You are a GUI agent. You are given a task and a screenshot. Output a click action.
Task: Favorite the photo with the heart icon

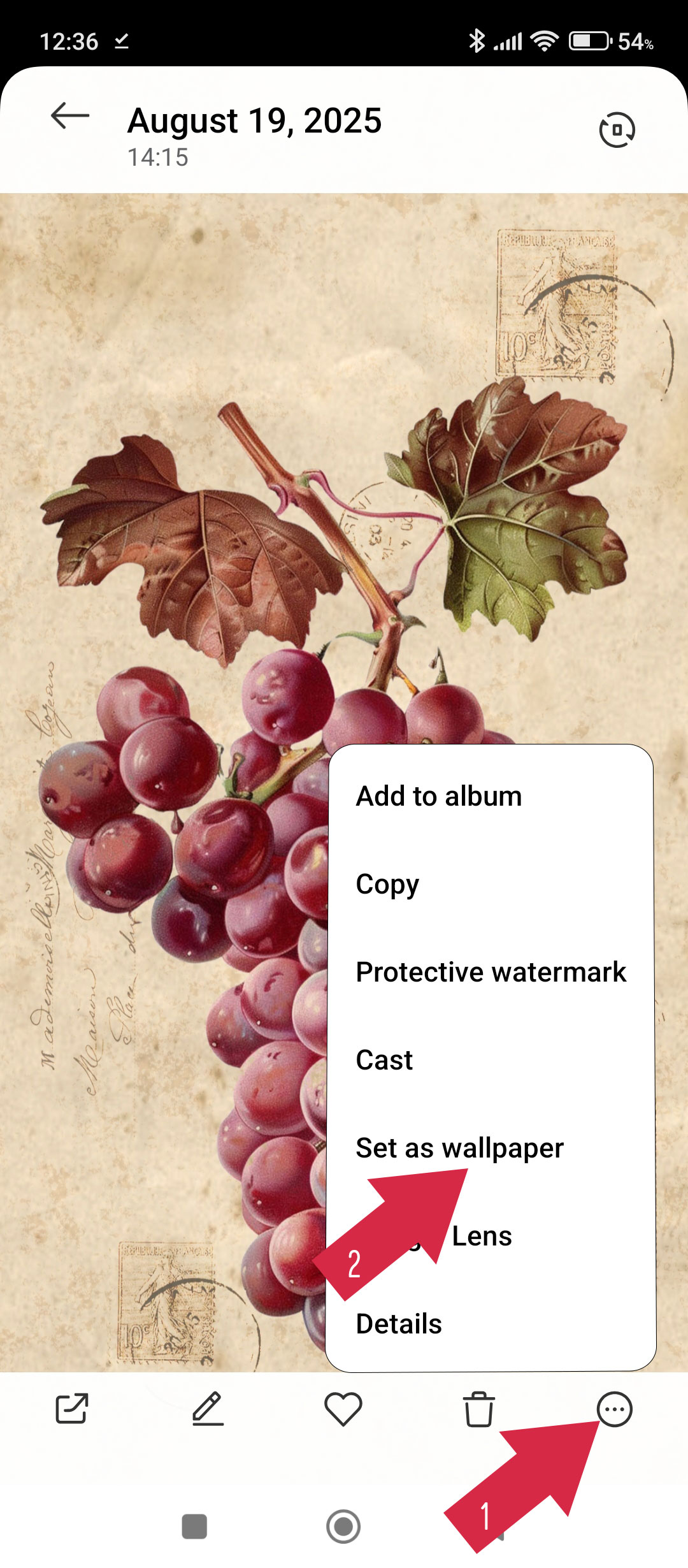[343, 1409]
